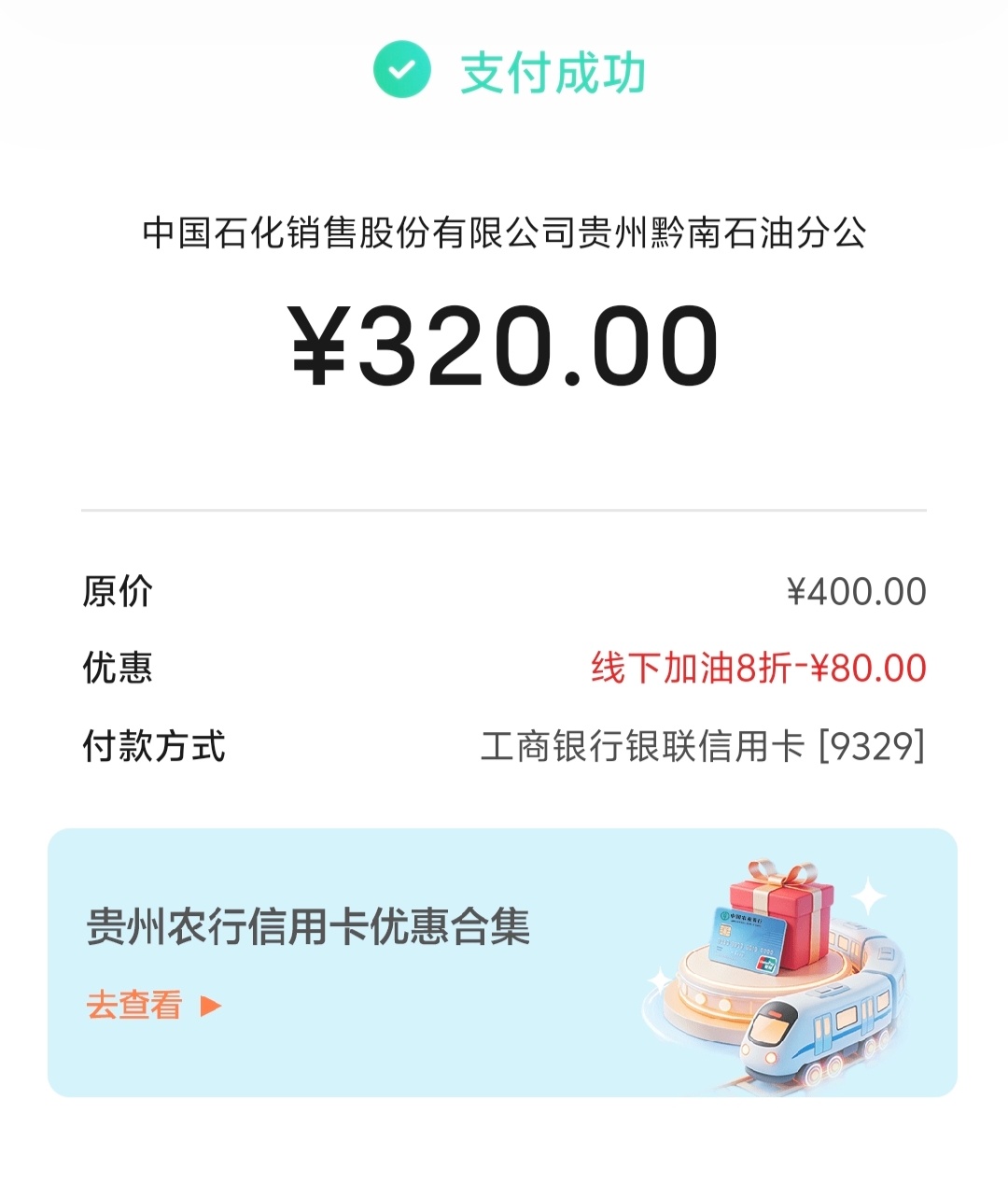
Task: Select the 工商银行银联信用卡 [9329] payment method
Action: [x=700, y=747]
